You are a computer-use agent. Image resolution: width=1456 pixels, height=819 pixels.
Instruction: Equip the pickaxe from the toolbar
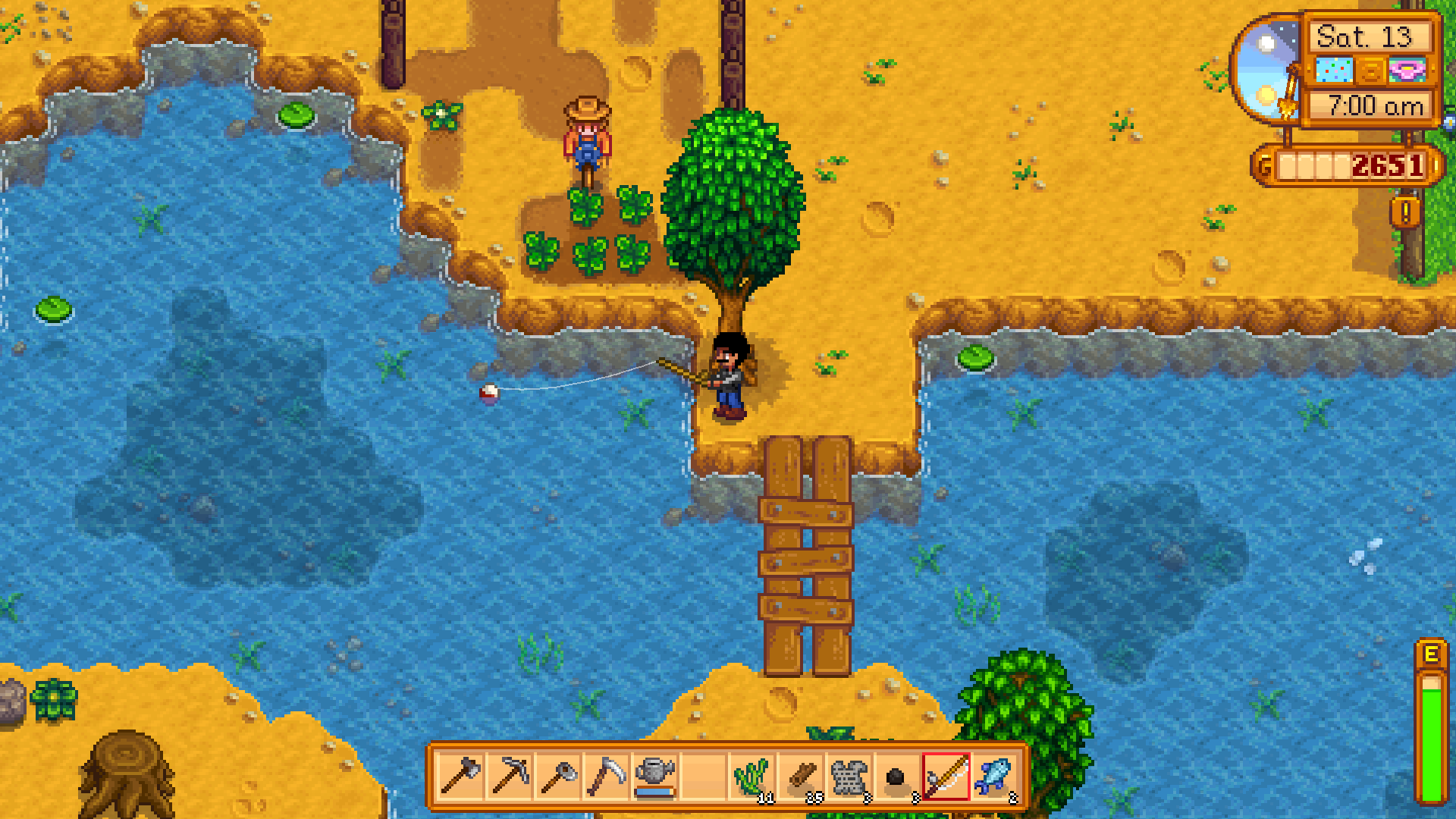pos(509,777)
